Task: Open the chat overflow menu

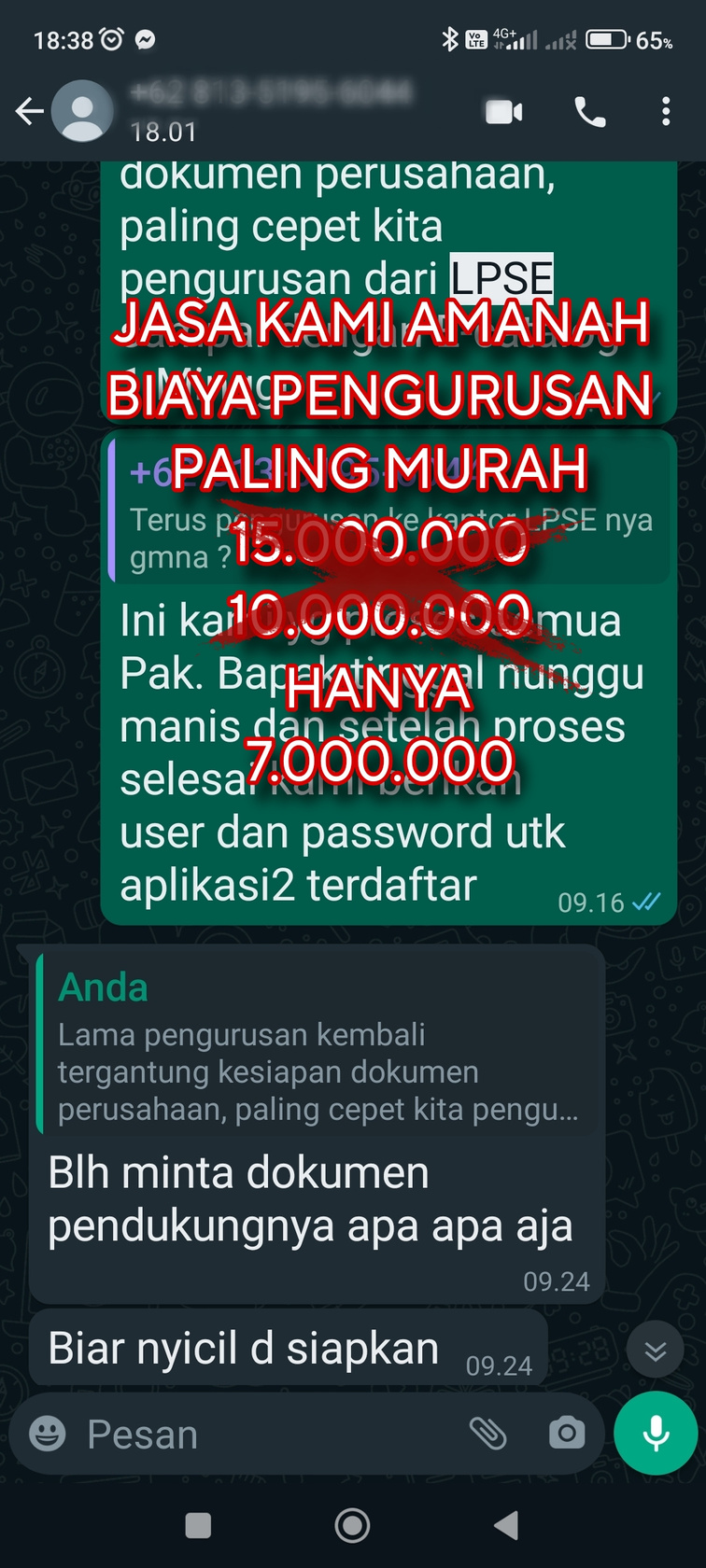Action: point(665,112)
